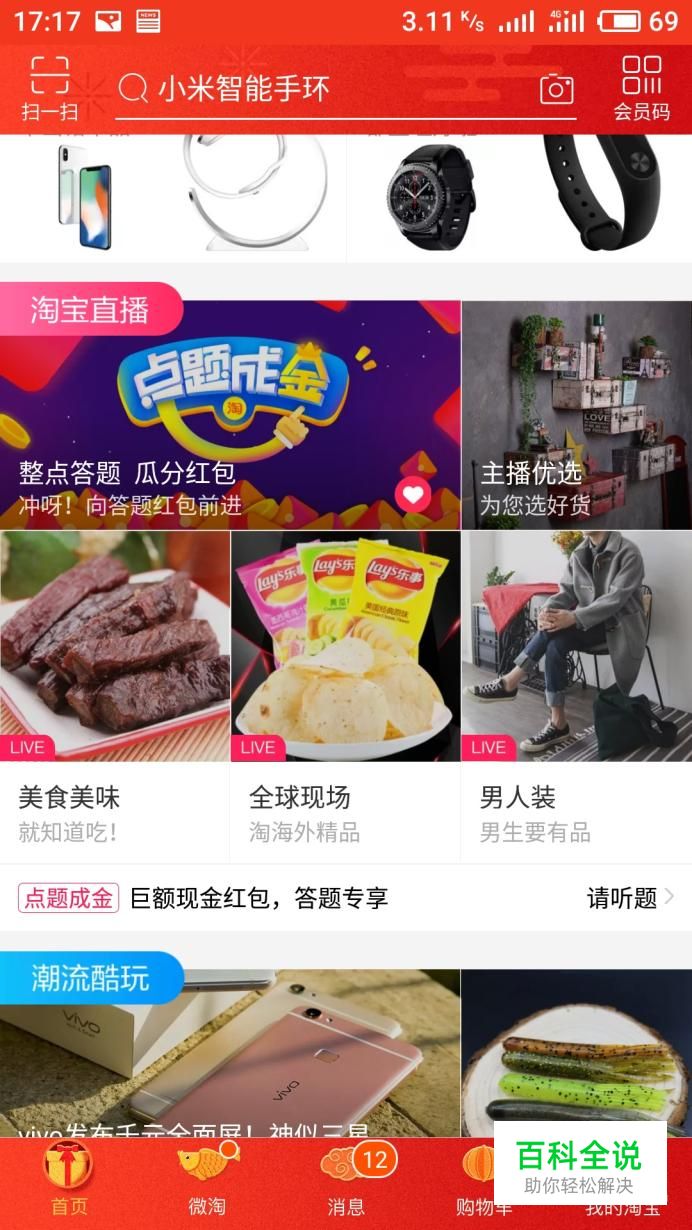This screenshot has width=692, height=1230.
Task: Open the 淘宝直播 section
Action: coord(90,310)
